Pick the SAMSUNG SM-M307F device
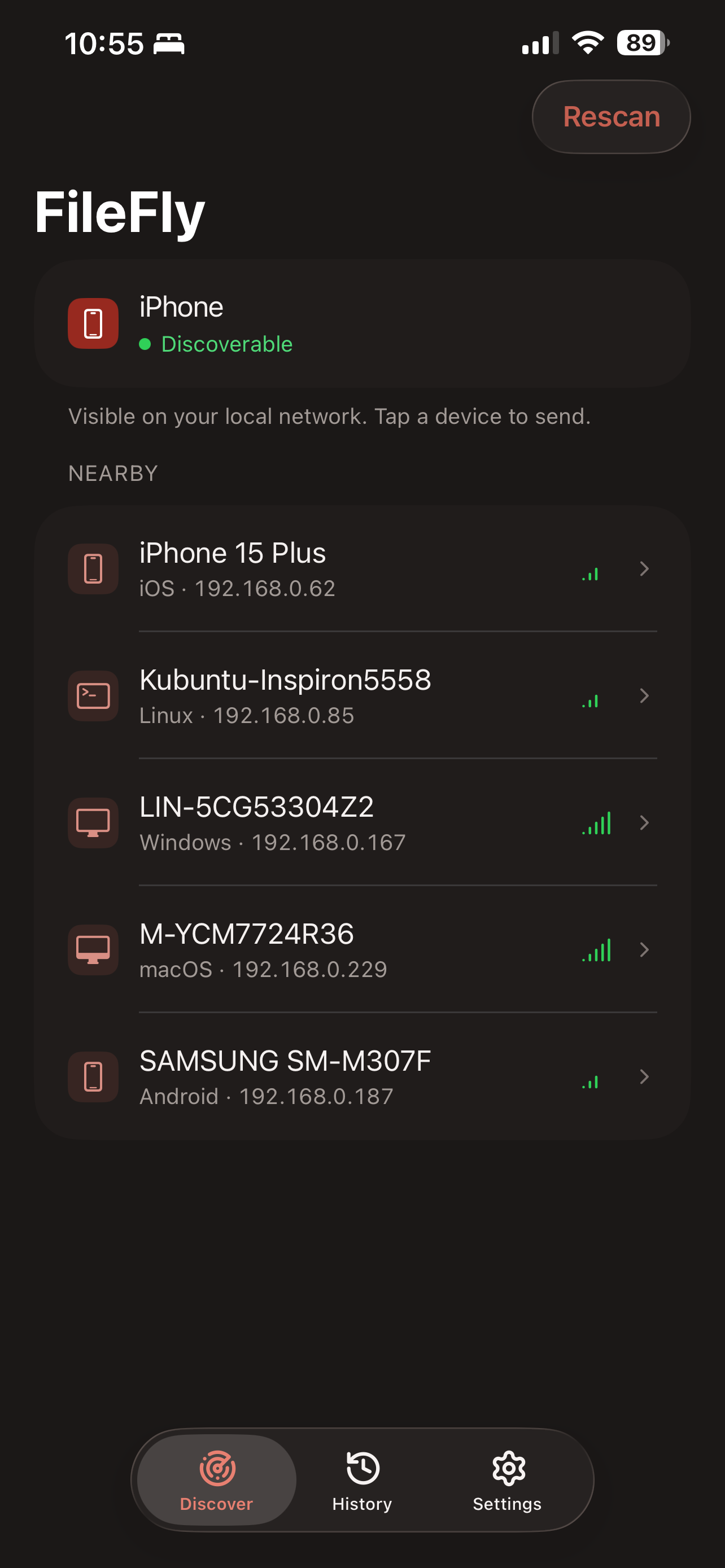Screen dimensions: 725x1568 tap(362, 1076)
